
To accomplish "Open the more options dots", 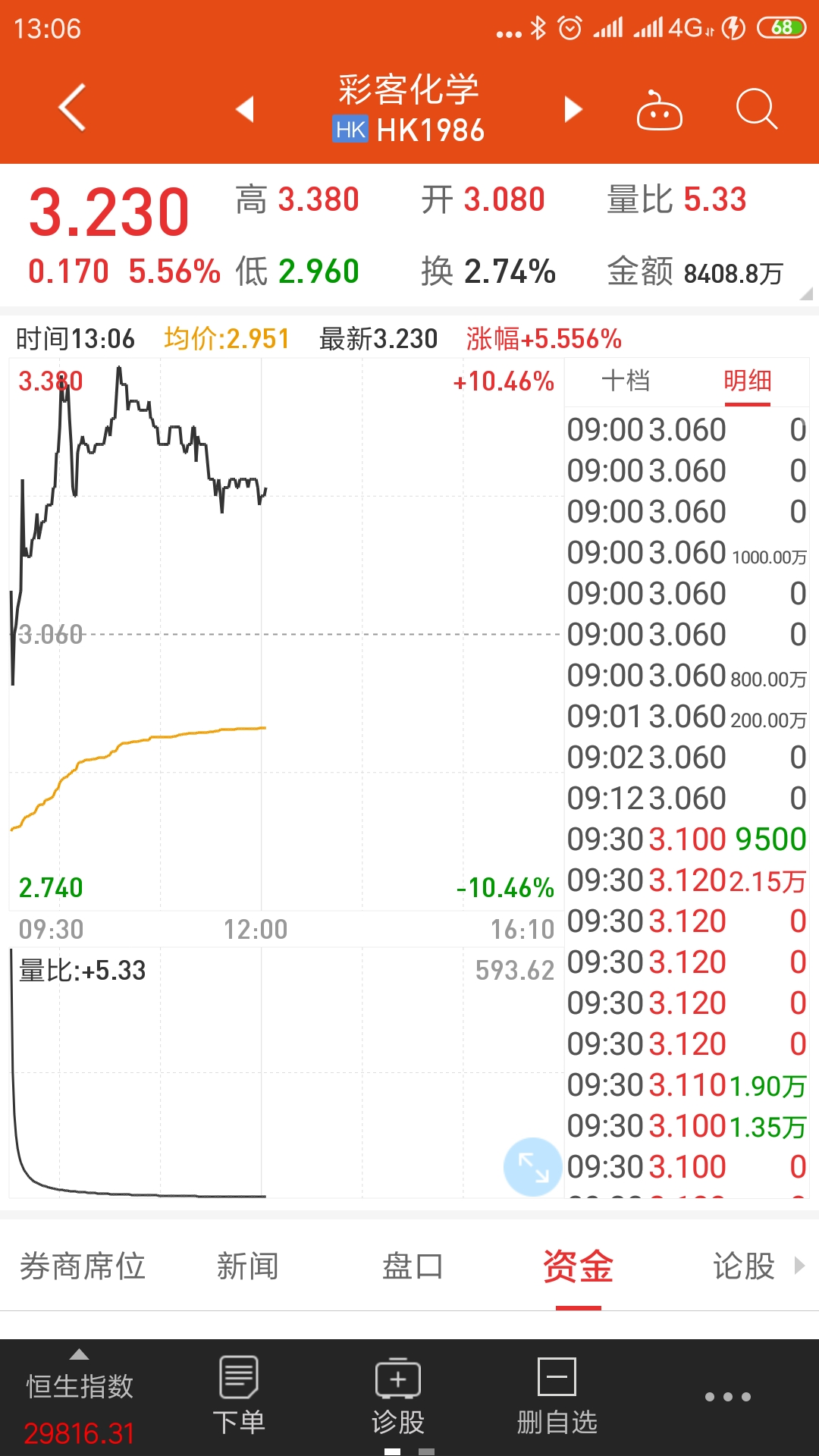I will (x=727, y=1397).
